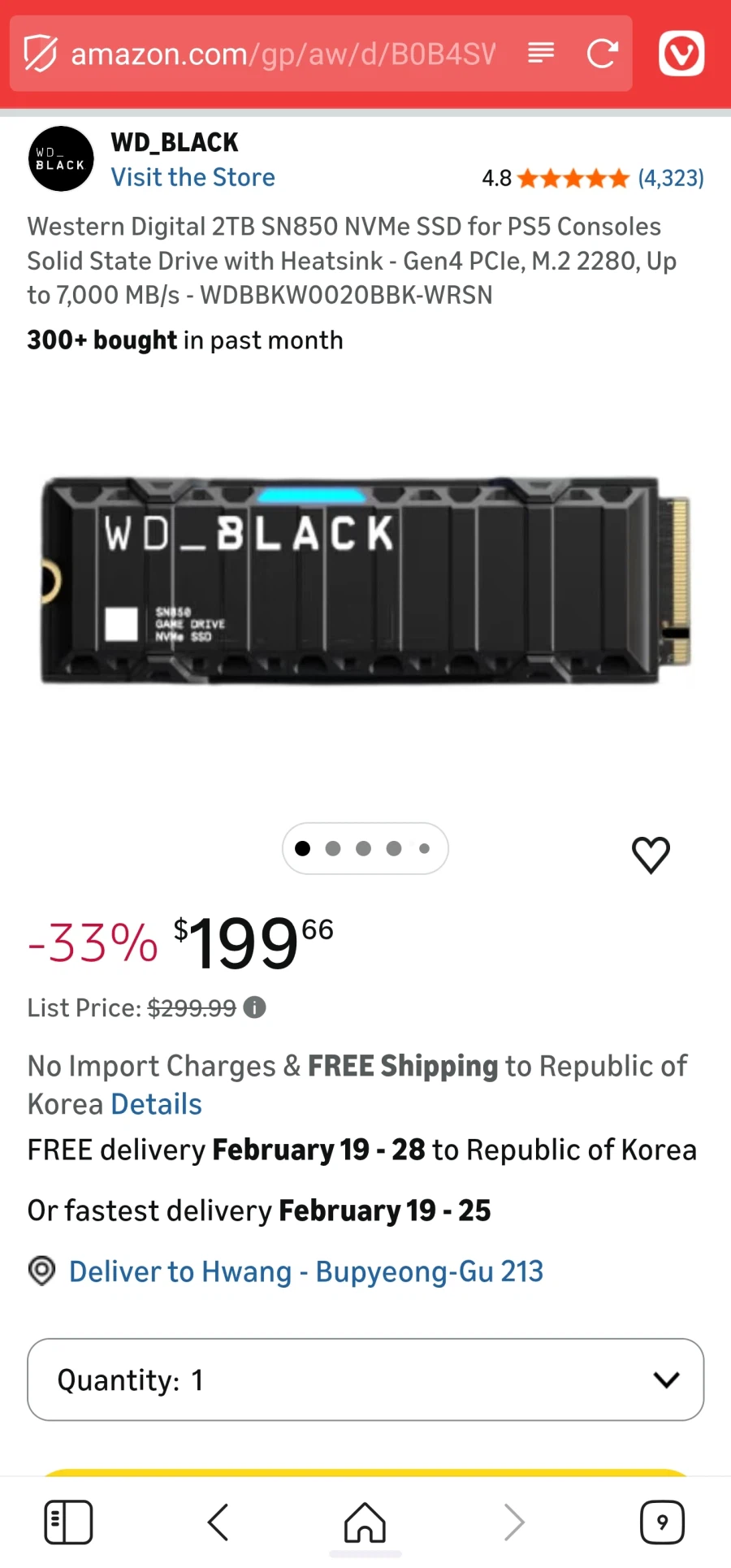The width and height of the screenshot is (731, 1568).
Task: Click the Vivaldi privacy shield icon
Action: [x=38, y=54]
